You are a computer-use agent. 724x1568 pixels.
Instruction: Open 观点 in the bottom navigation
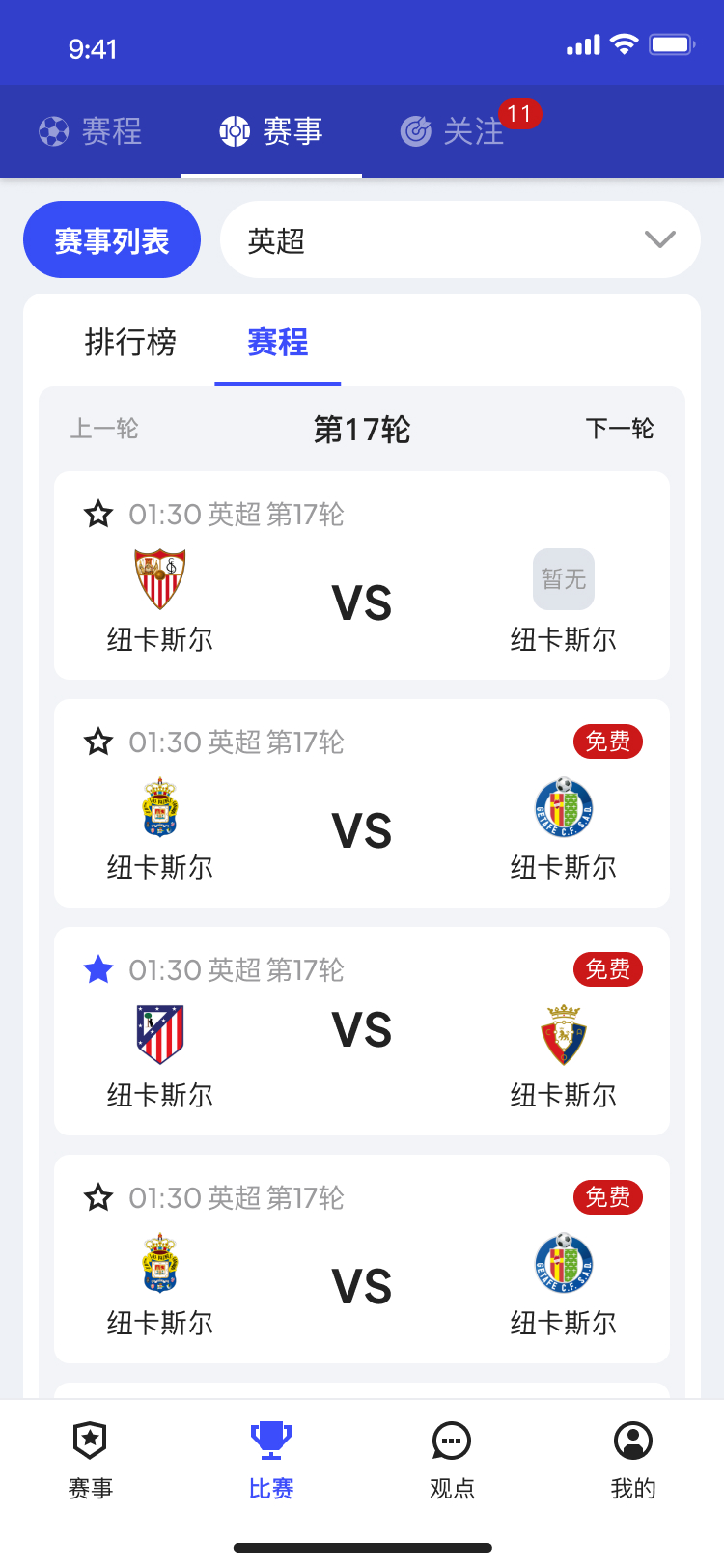pyautogui.click(x=452, y=1460)
